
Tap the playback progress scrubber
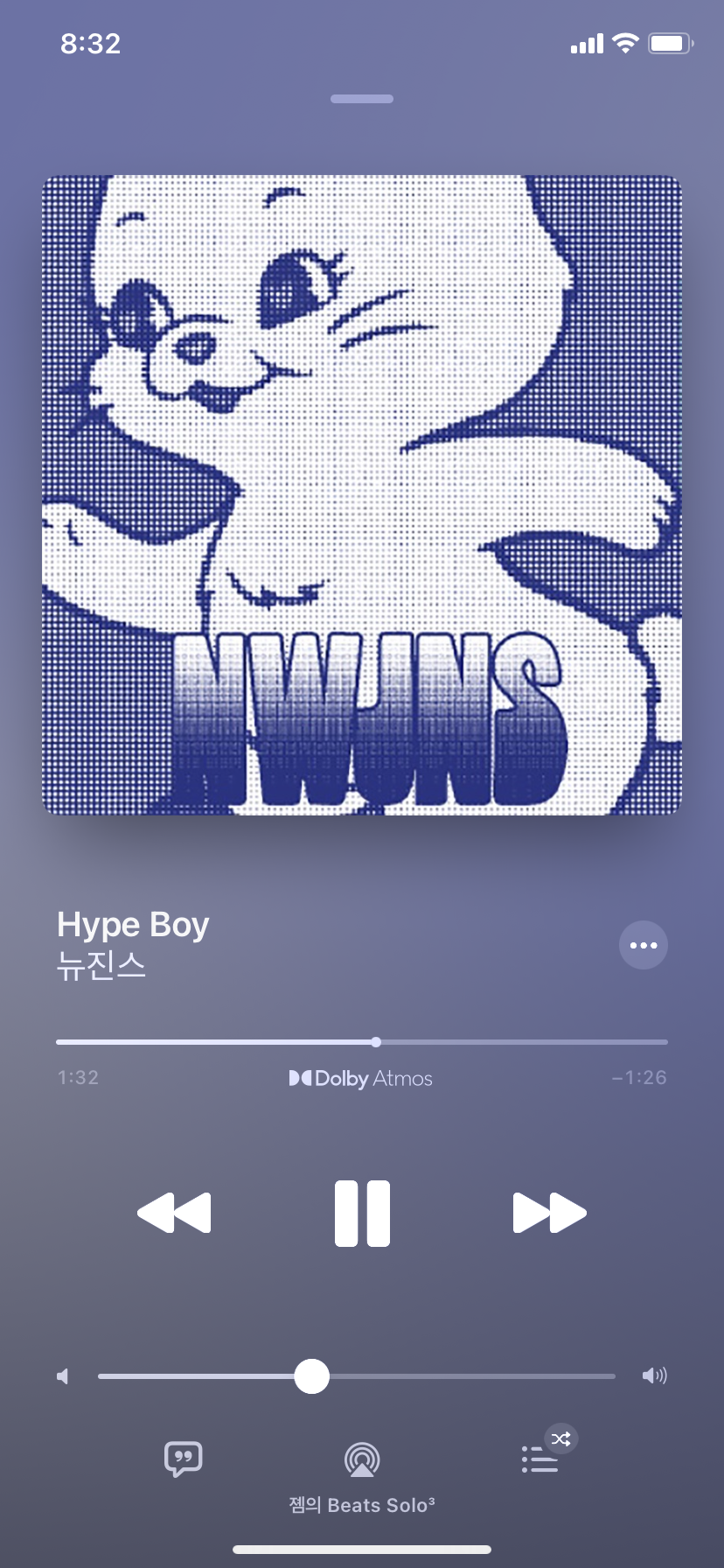(x=375, y=1041)
